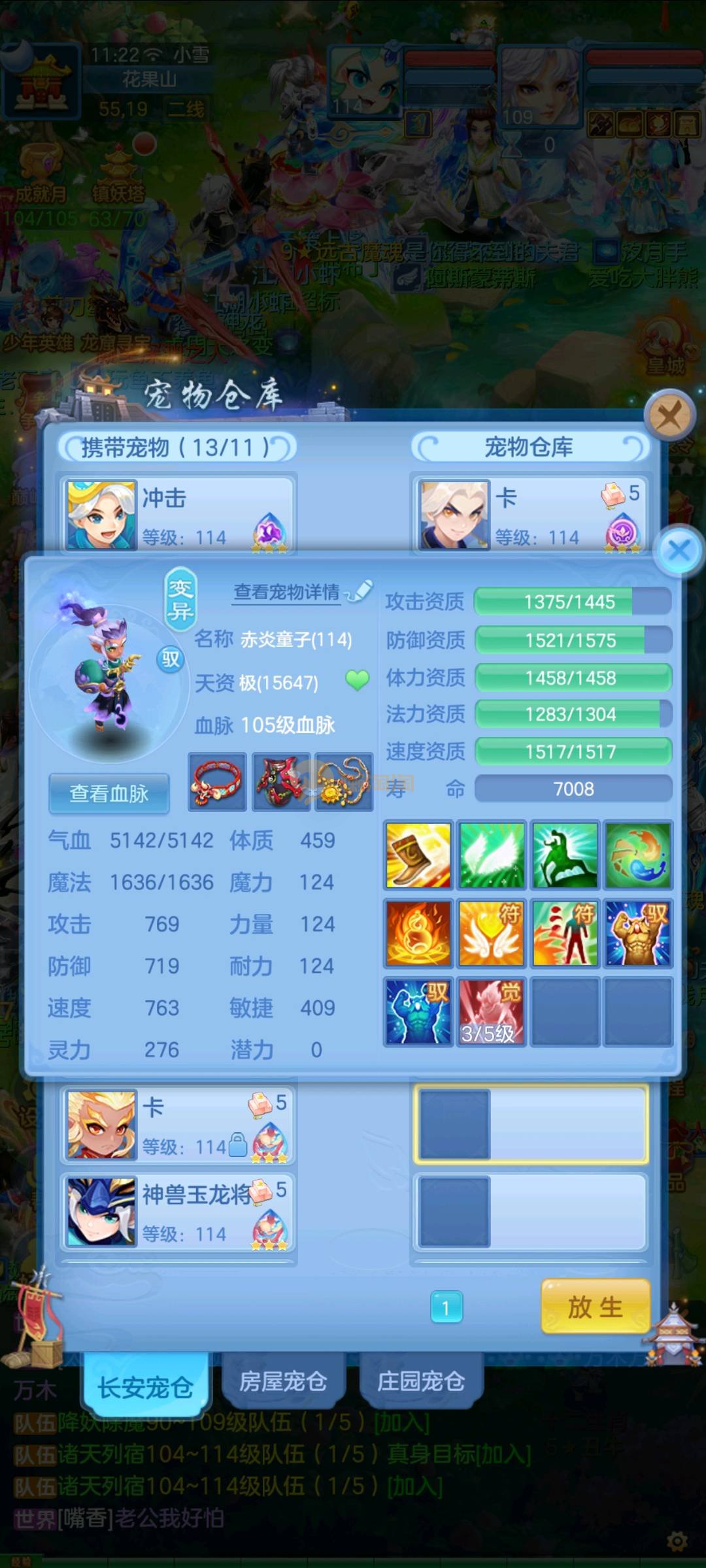This screenshot has height=1568, width=706.
Task: Open the 查看宠物详情 link
Action: point(288,592)
